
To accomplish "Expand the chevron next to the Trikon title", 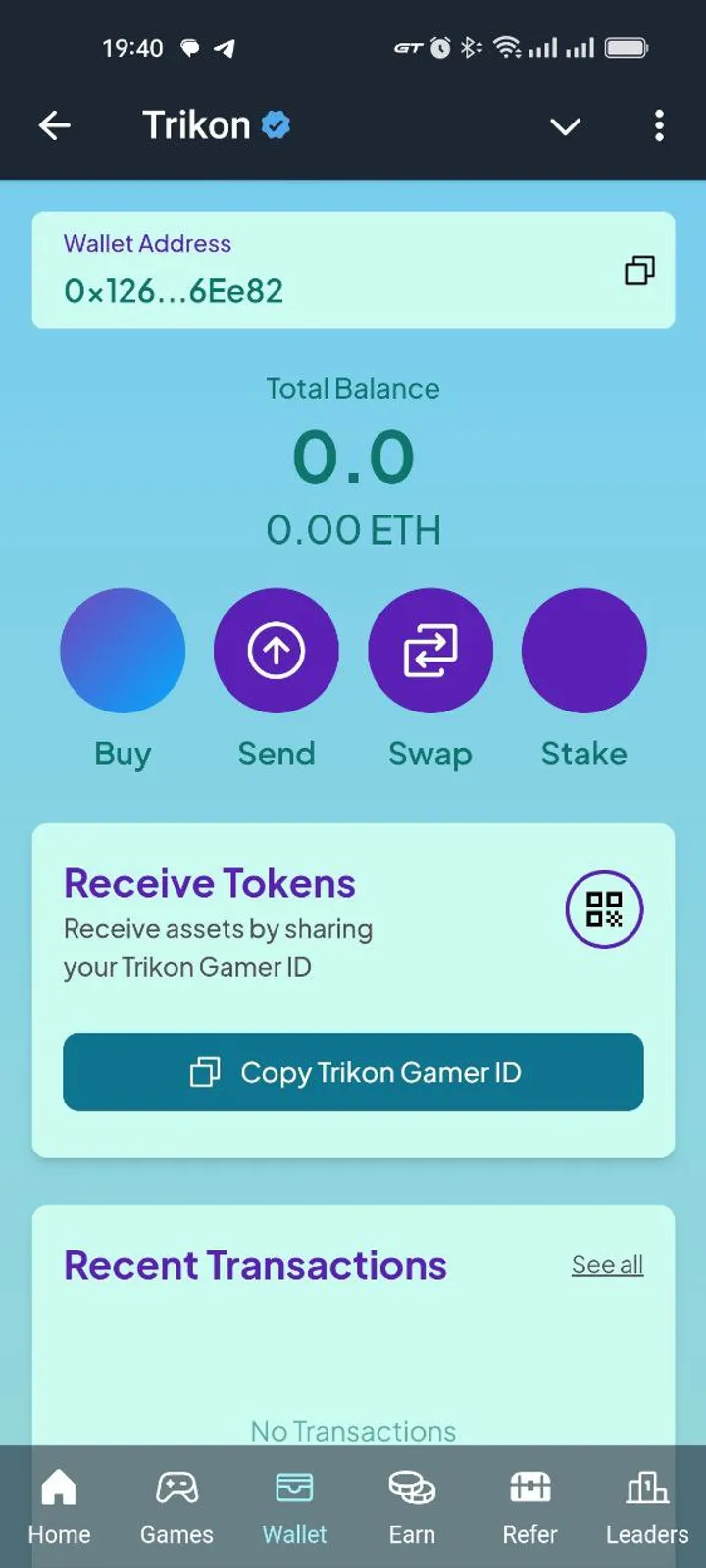I will tap(566, 126).
